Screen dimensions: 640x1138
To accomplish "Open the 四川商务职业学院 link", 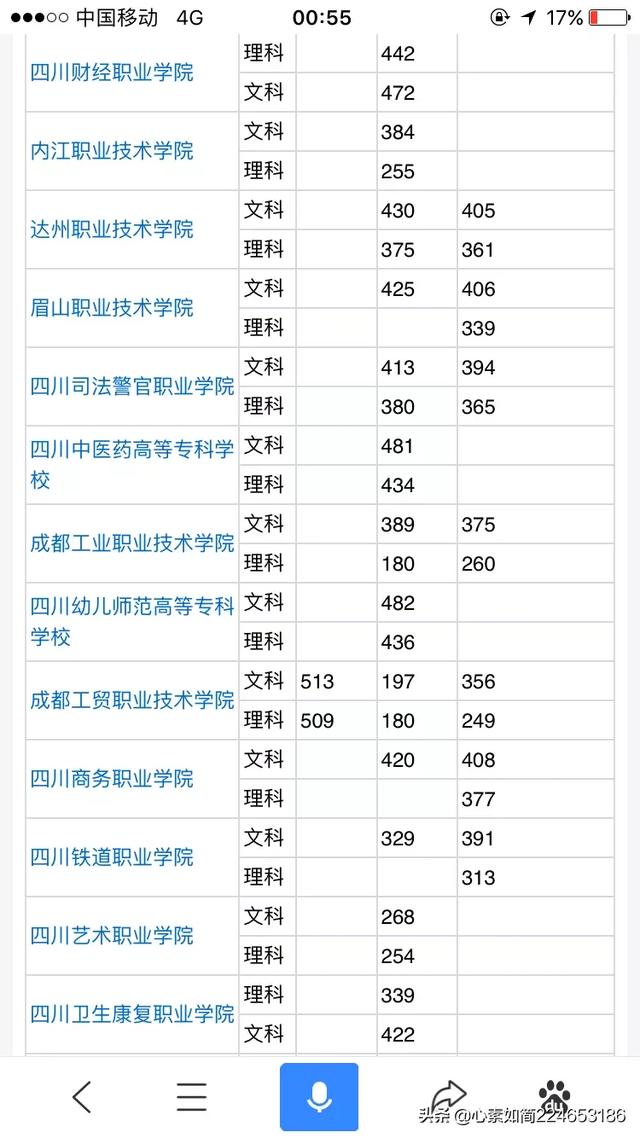I will coord(112,778).
